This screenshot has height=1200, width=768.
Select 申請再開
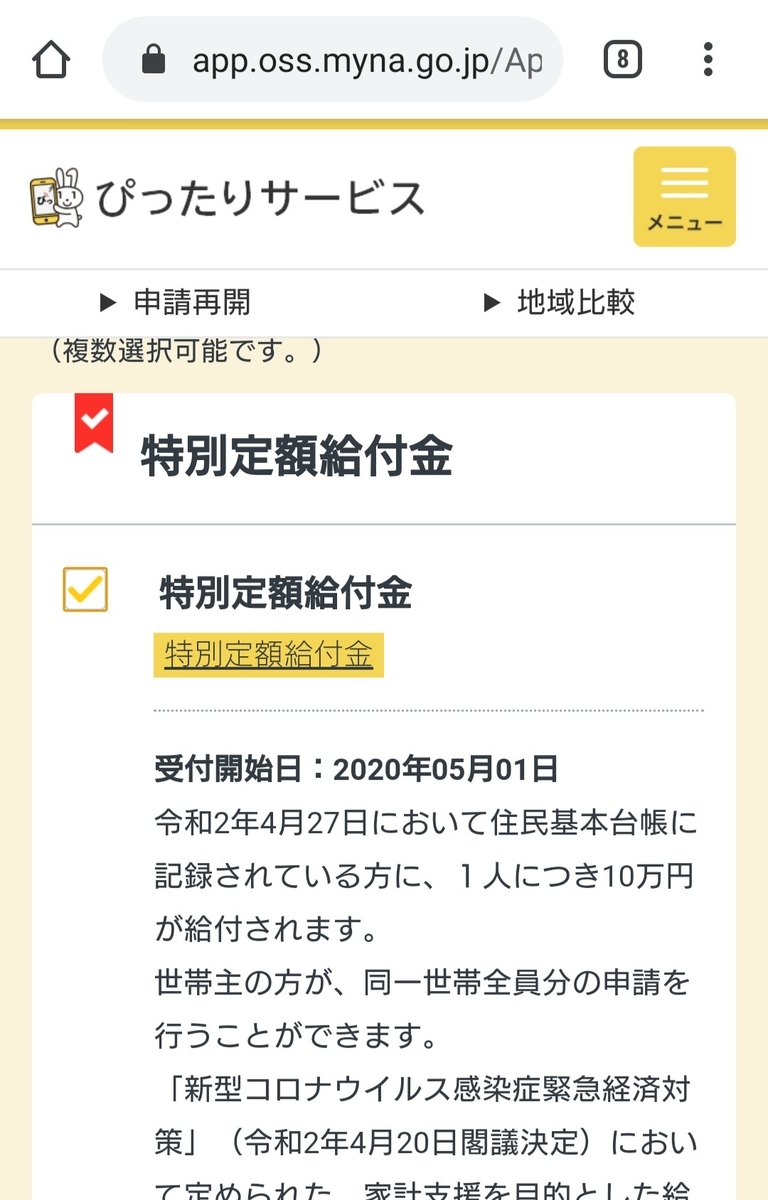click(x=177, y=302)
